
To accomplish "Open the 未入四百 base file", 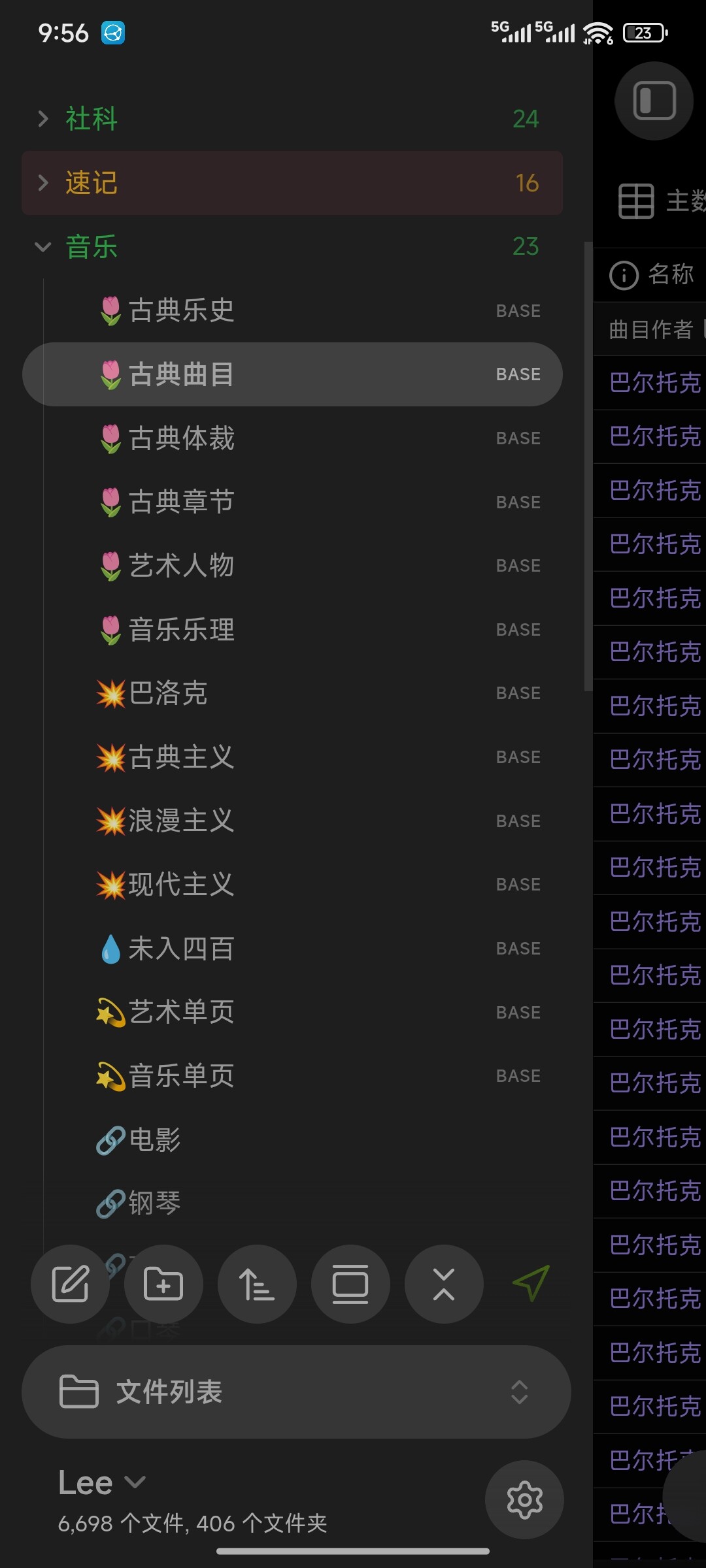I will coord(182,949).
